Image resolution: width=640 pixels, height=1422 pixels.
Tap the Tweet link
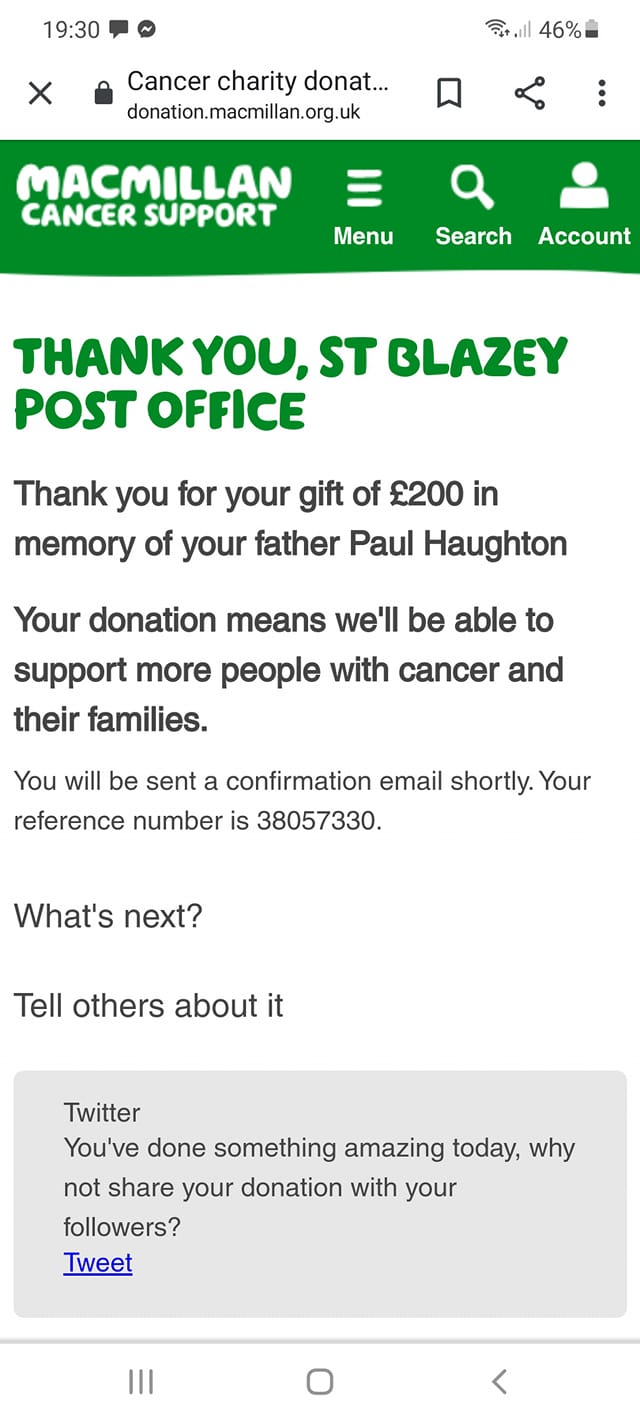98,1262
